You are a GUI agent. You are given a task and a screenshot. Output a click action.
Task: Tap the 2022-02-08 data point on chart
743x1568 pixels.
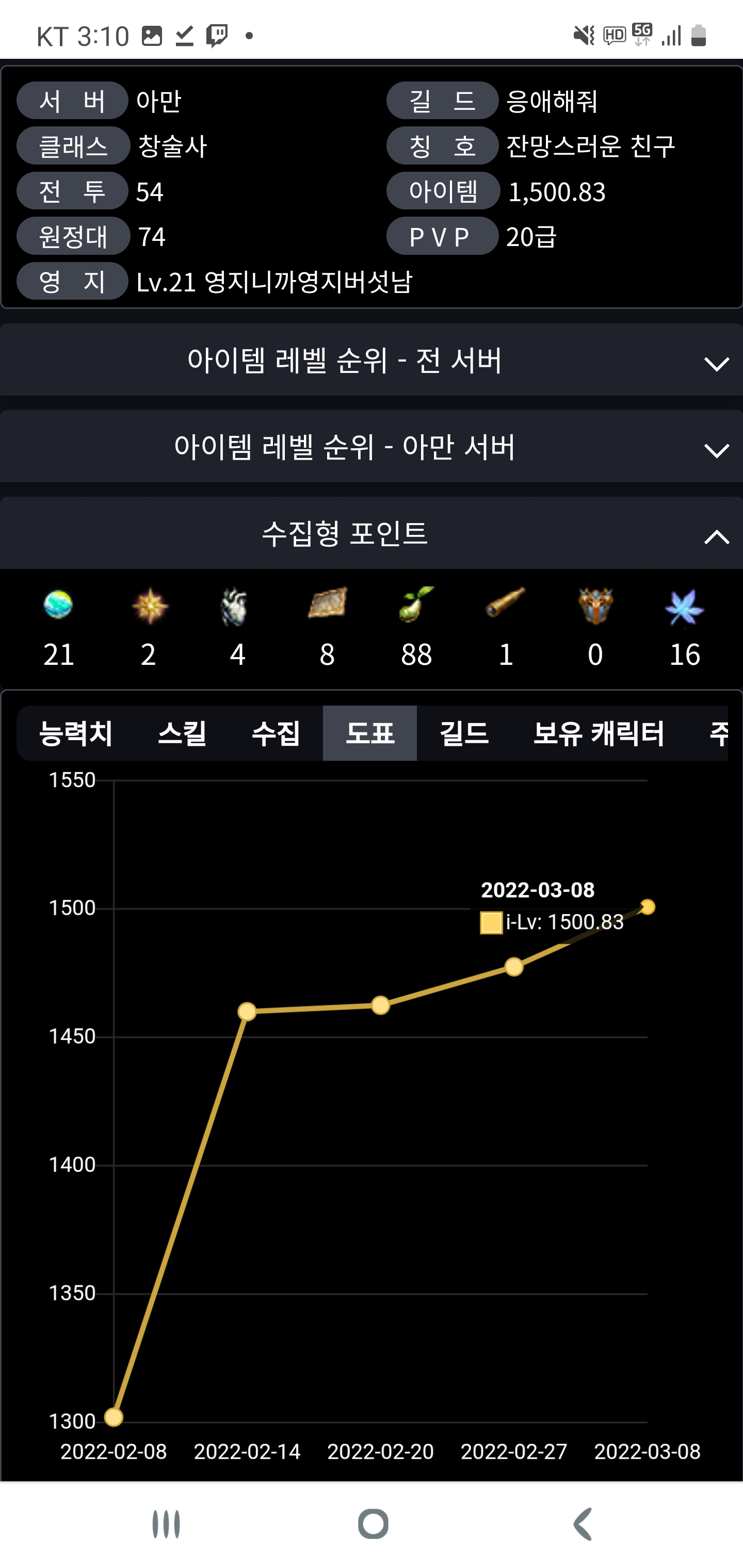pyautogui.click(x=114, y=1418)
